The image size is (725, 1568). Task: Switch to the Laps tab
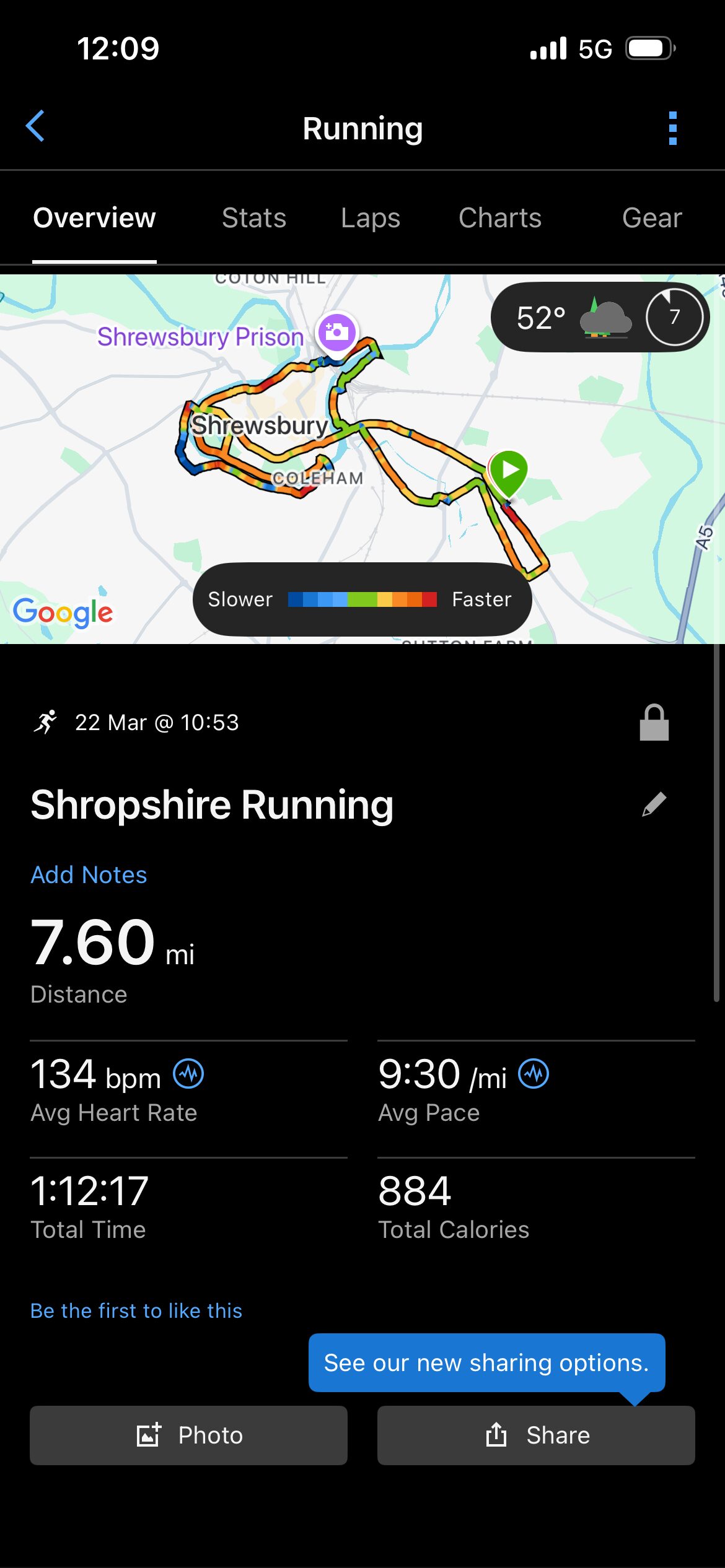(370, 218)
